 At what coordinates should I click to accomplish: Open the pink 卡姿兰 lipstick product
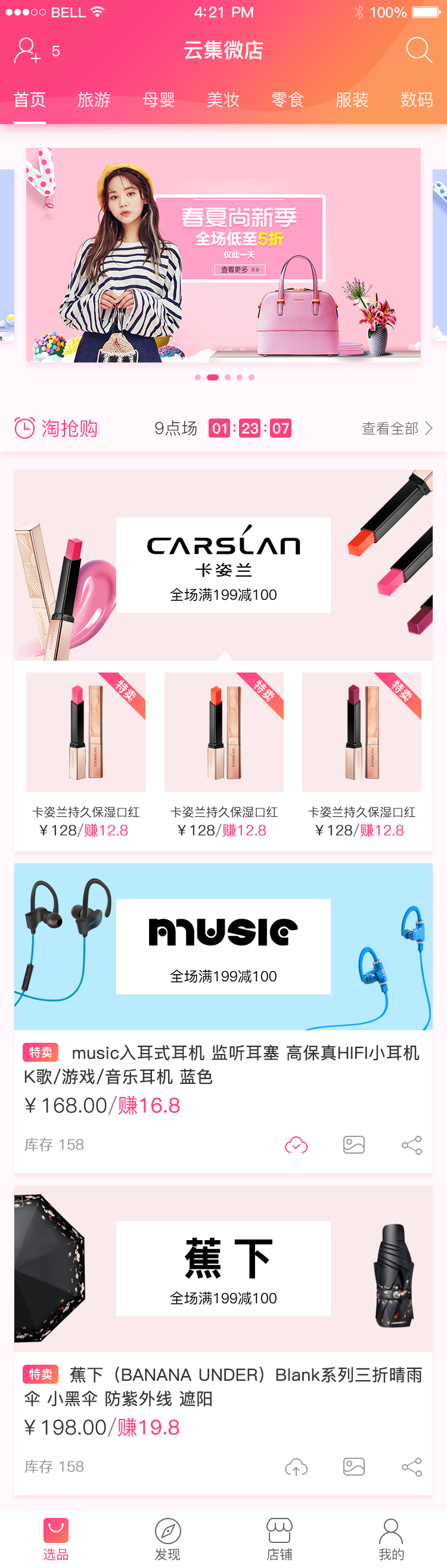click(86, 755)
